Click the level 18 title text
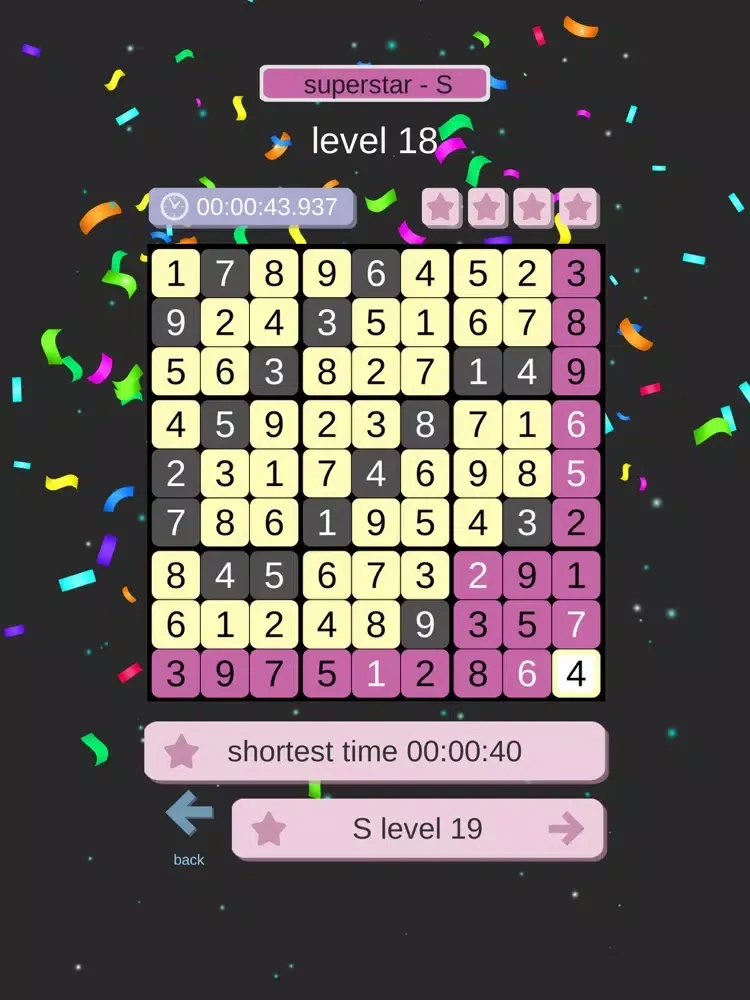The width and height of the screenshot is (750, 1000). [374, 140]
